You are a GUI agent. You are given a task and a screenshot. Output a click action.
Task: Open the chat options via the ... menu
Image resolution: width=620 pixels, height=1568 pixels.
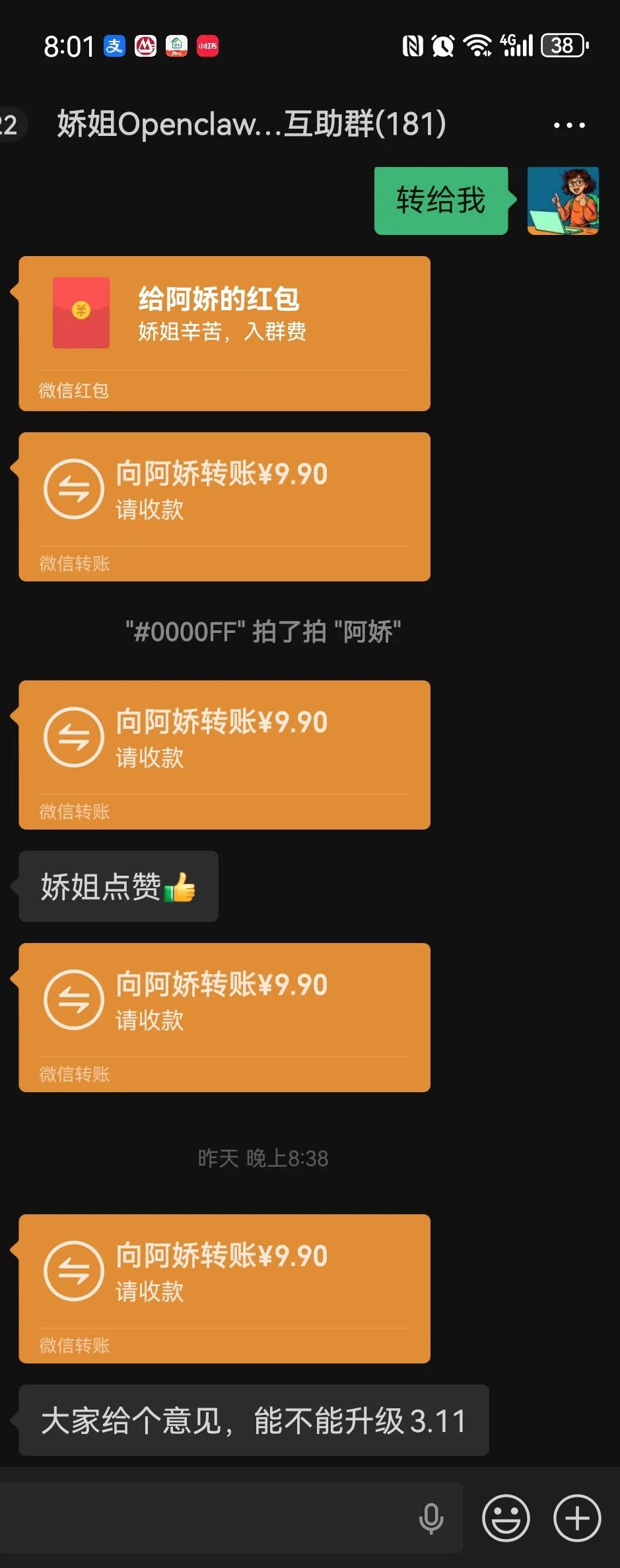pos(568,124)
